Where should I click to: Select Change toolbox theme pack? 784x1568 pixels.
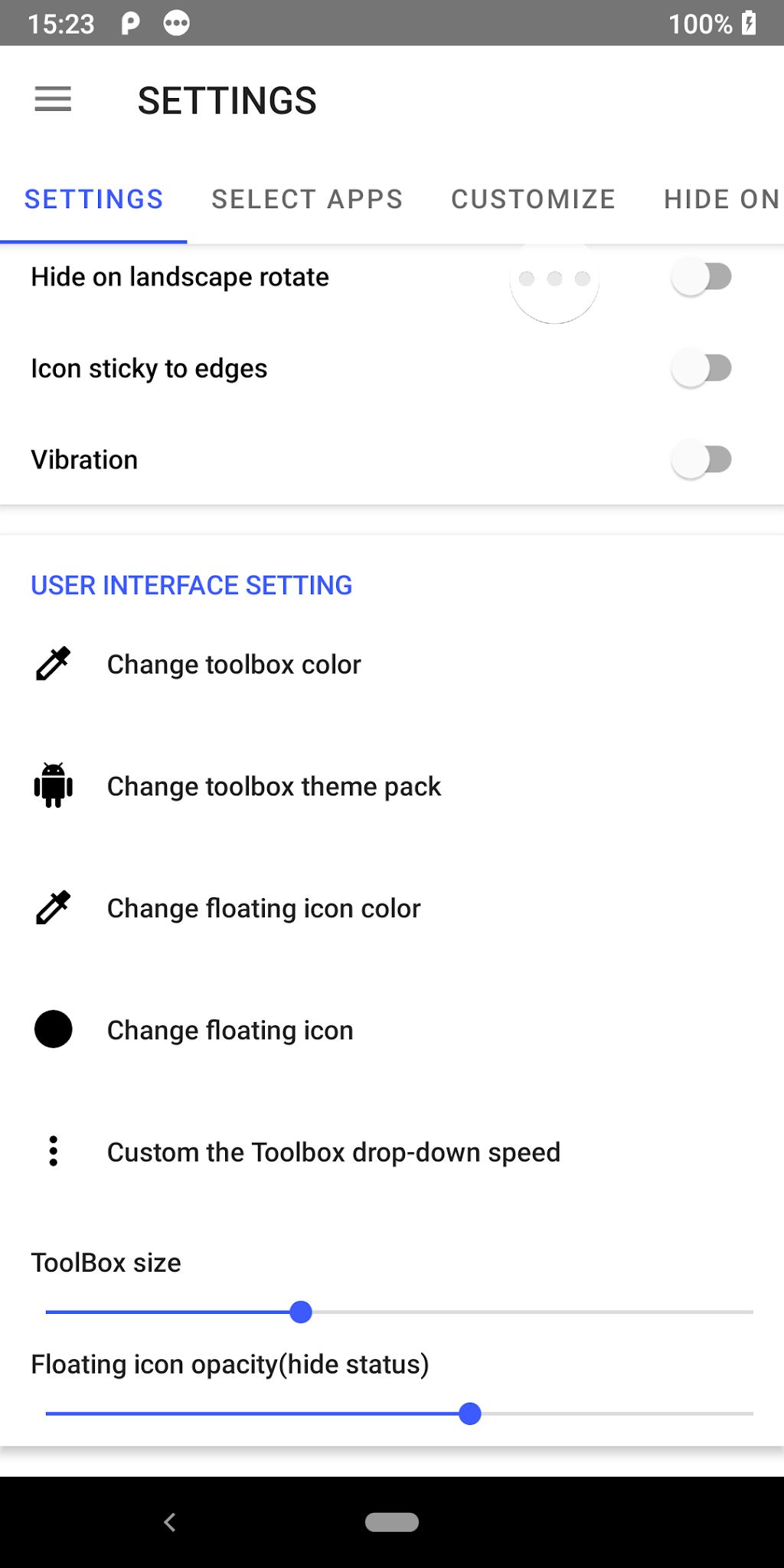point(274,786)
